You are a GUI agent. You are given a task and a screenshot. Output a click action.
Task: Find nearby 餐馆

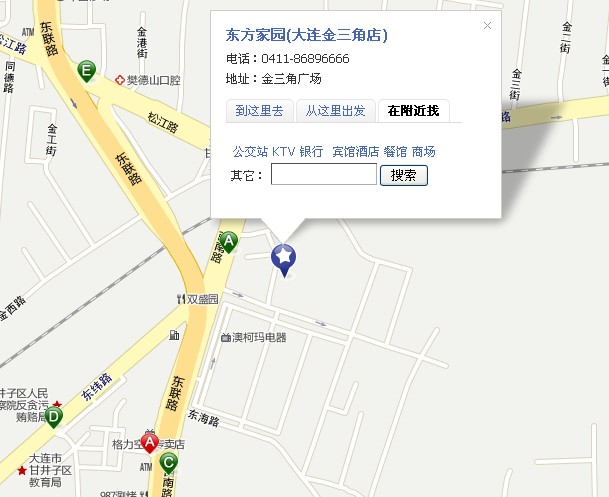pos(395,152)
